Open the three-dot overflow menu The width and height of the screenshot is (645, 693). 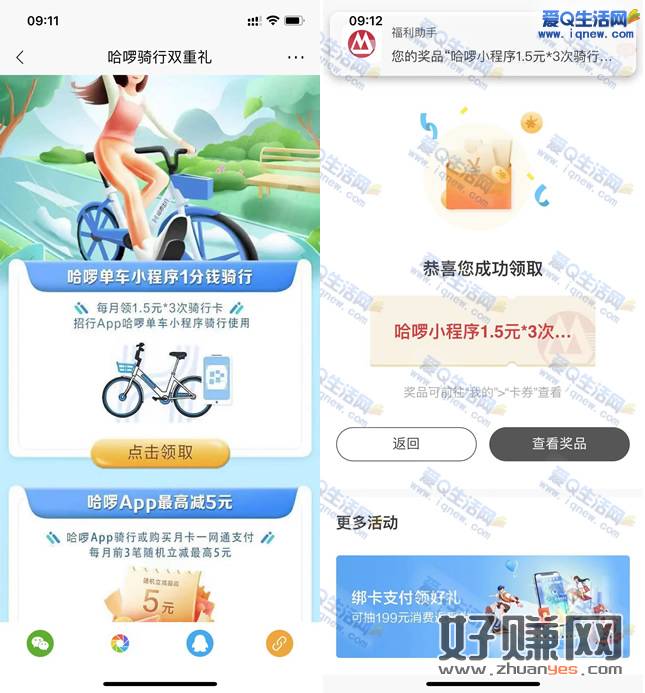tap(295, 58)
